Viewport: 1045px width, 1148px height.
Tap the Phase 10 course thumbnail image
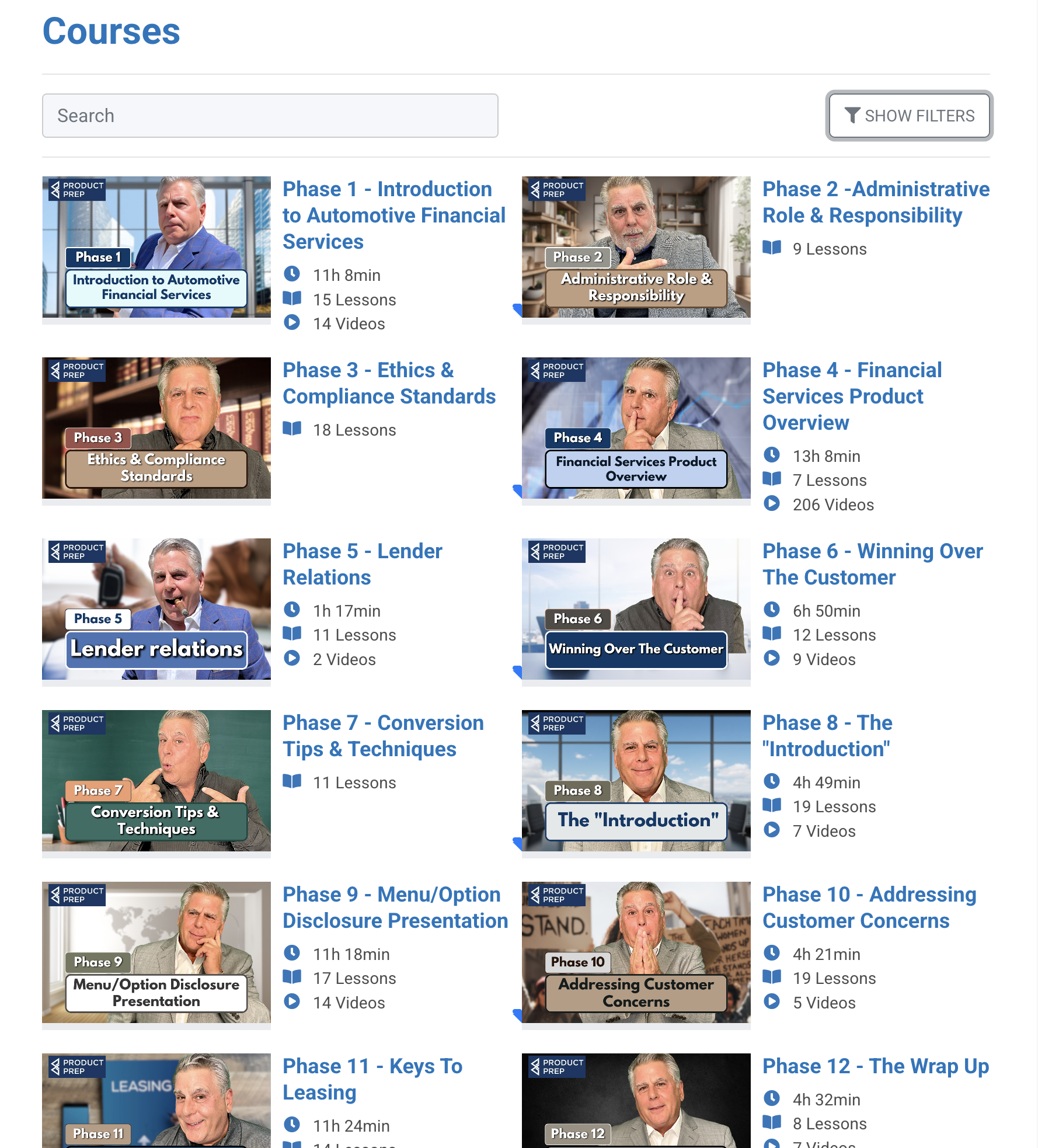pyautogui.click(x=636, y=952)
